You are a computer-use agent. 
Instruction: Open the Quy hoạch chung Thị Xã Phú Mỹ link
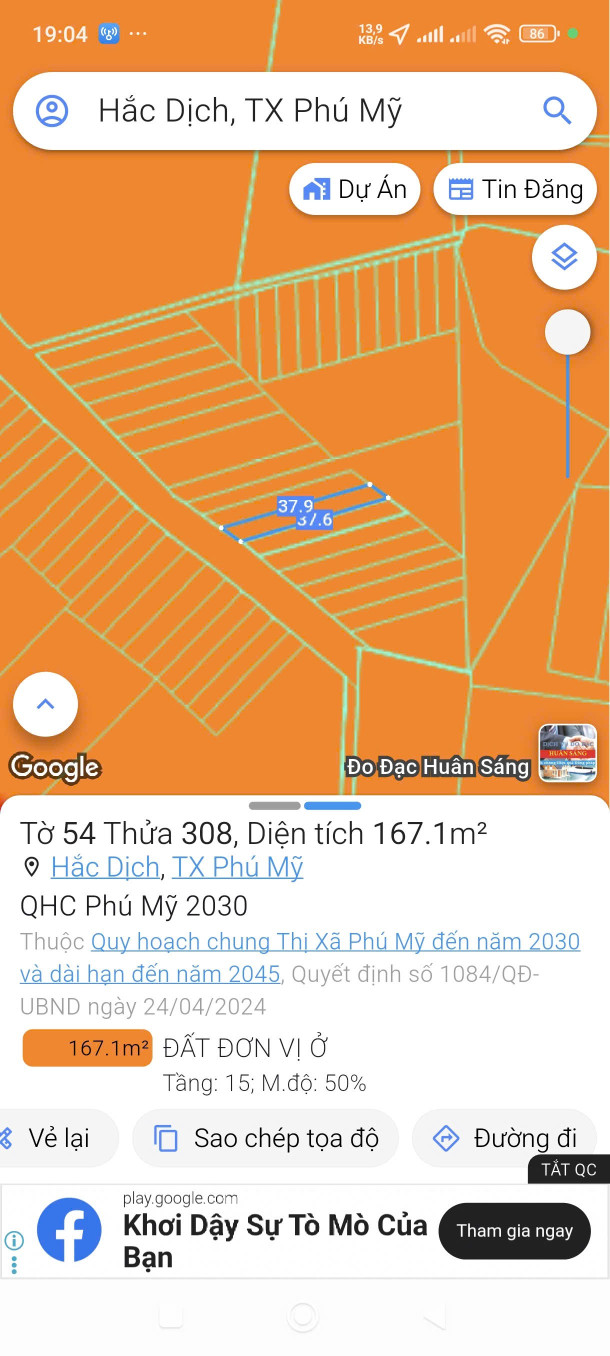click(335, 942)
